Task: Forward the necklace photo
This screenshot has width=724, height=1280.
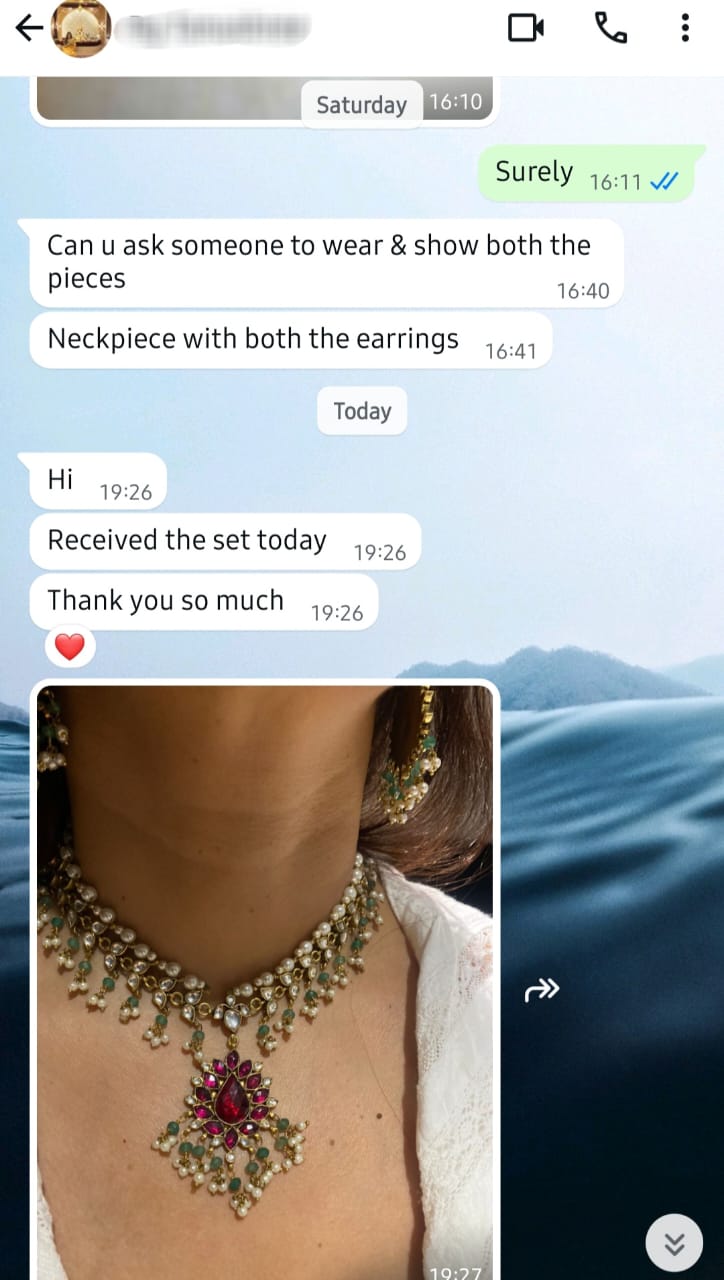Action: click(x=542, y=990)
